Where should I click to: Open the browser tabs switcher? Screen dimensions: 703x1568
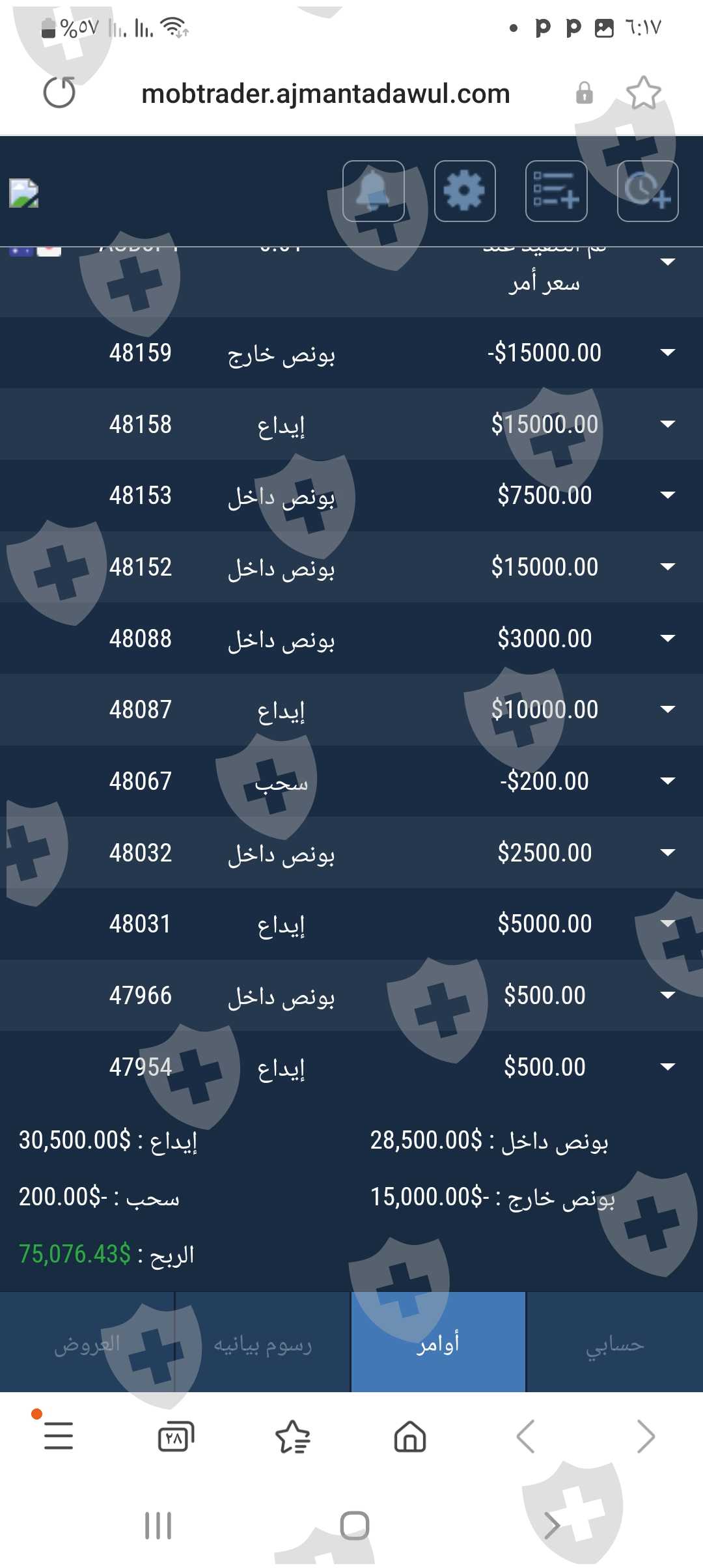tap(176, 1436)
